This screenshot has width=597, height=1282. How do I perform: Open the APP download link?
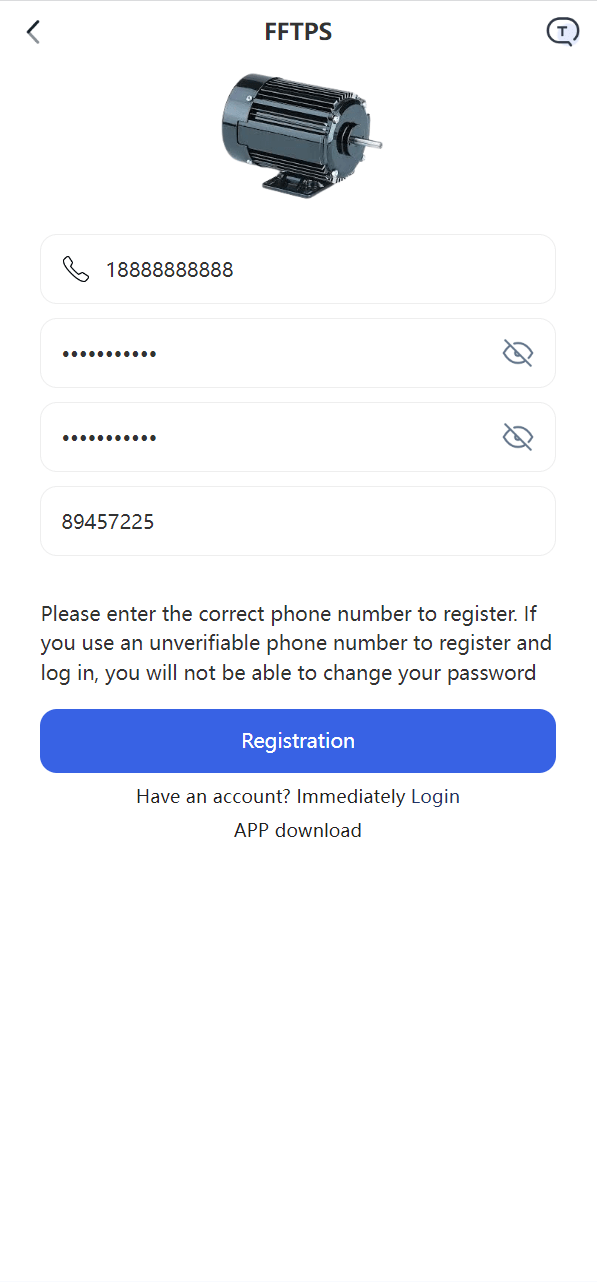298,830
